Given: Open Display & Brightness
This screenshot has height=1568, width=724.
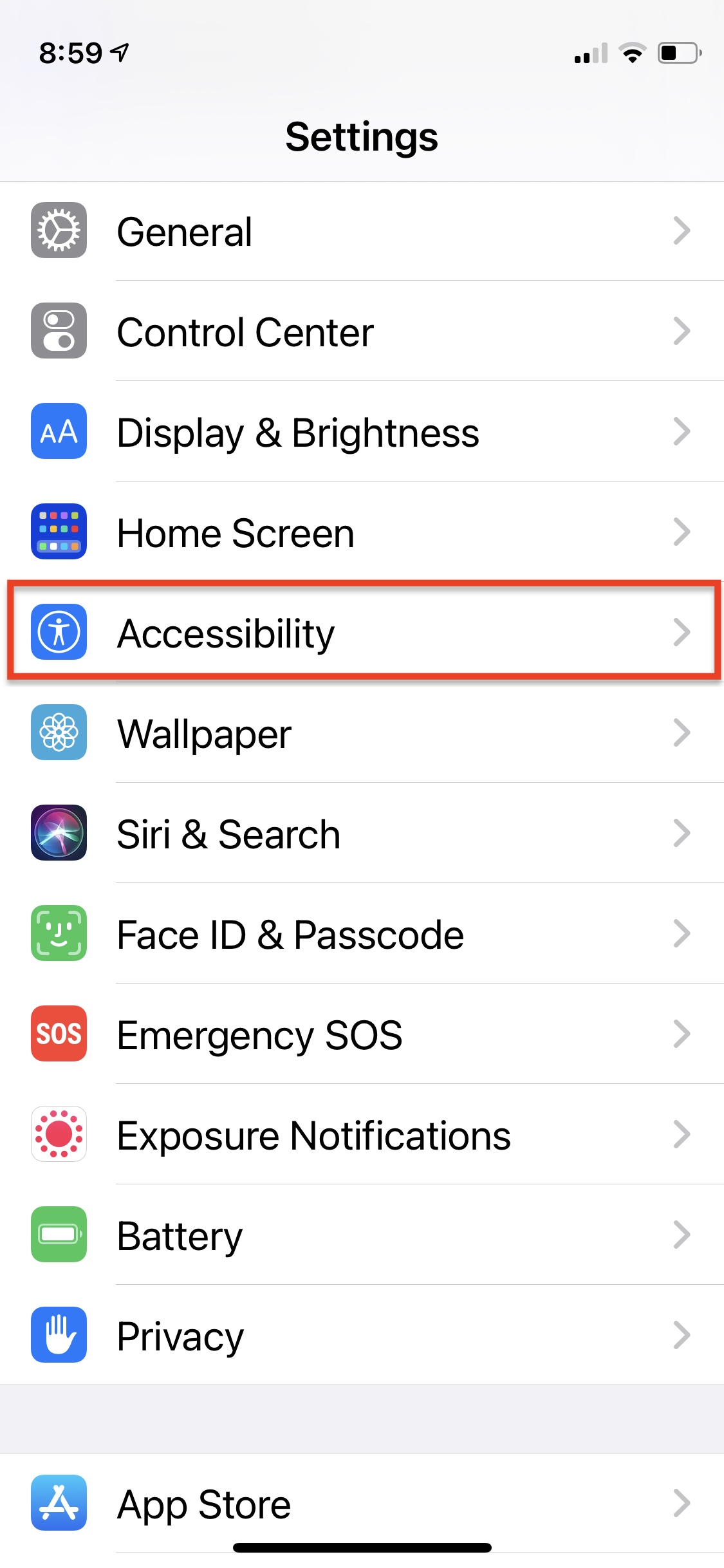Looking at the screenshot, I should point(362,431).
